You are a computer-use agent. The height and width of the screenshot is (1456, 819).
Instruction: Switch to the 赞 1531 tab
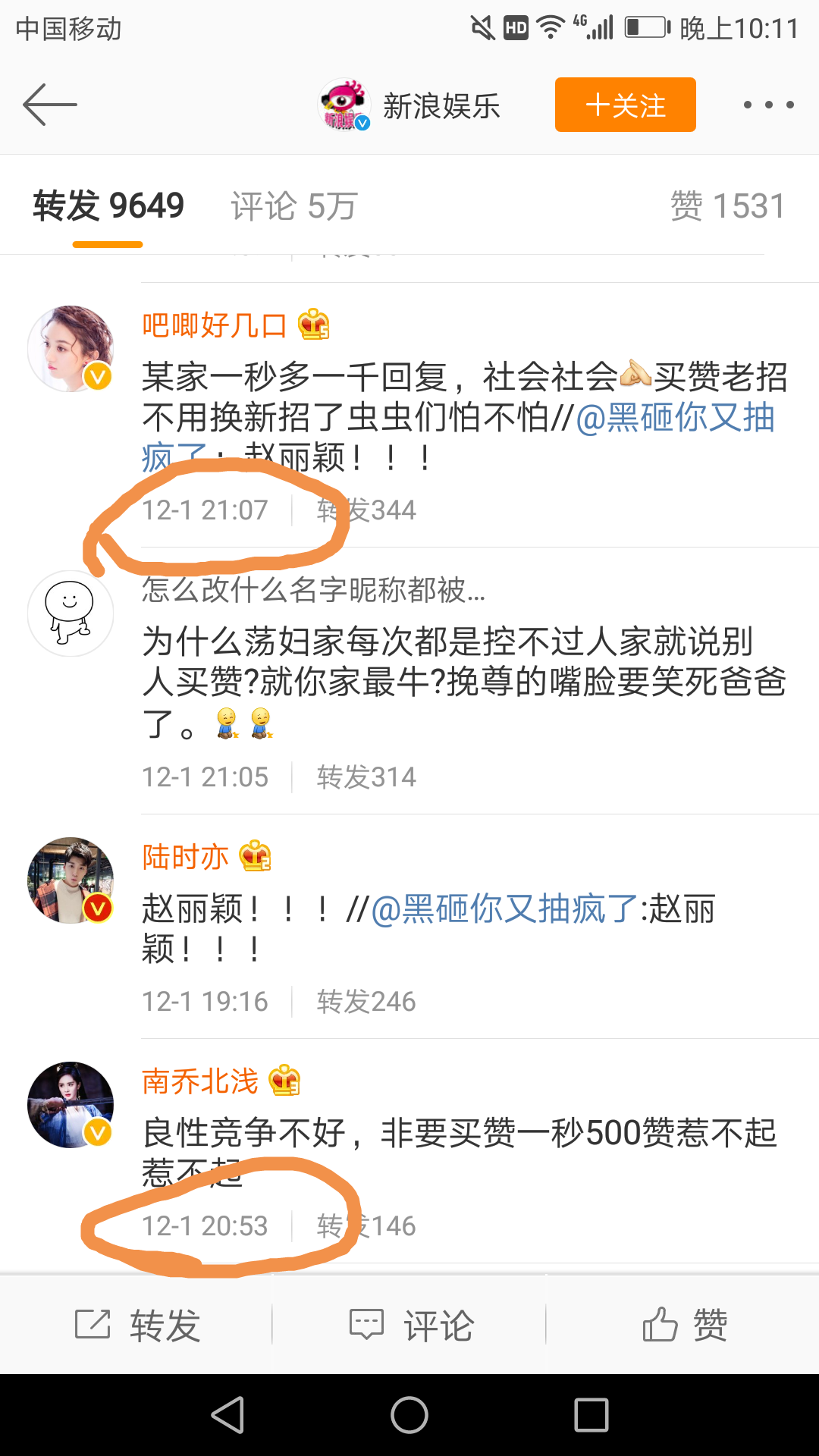click(x=728, y=206)
